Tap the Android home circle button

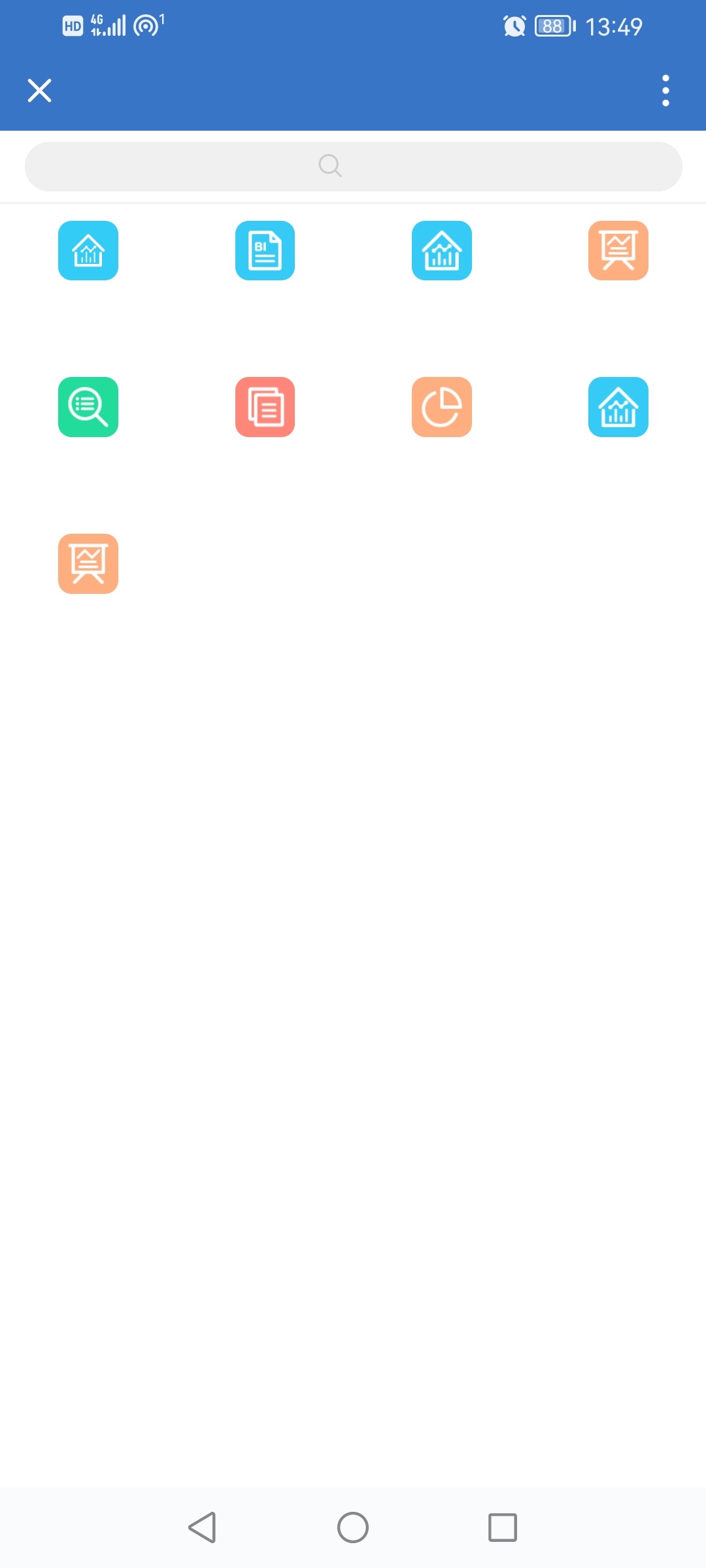coord(353,1527)
